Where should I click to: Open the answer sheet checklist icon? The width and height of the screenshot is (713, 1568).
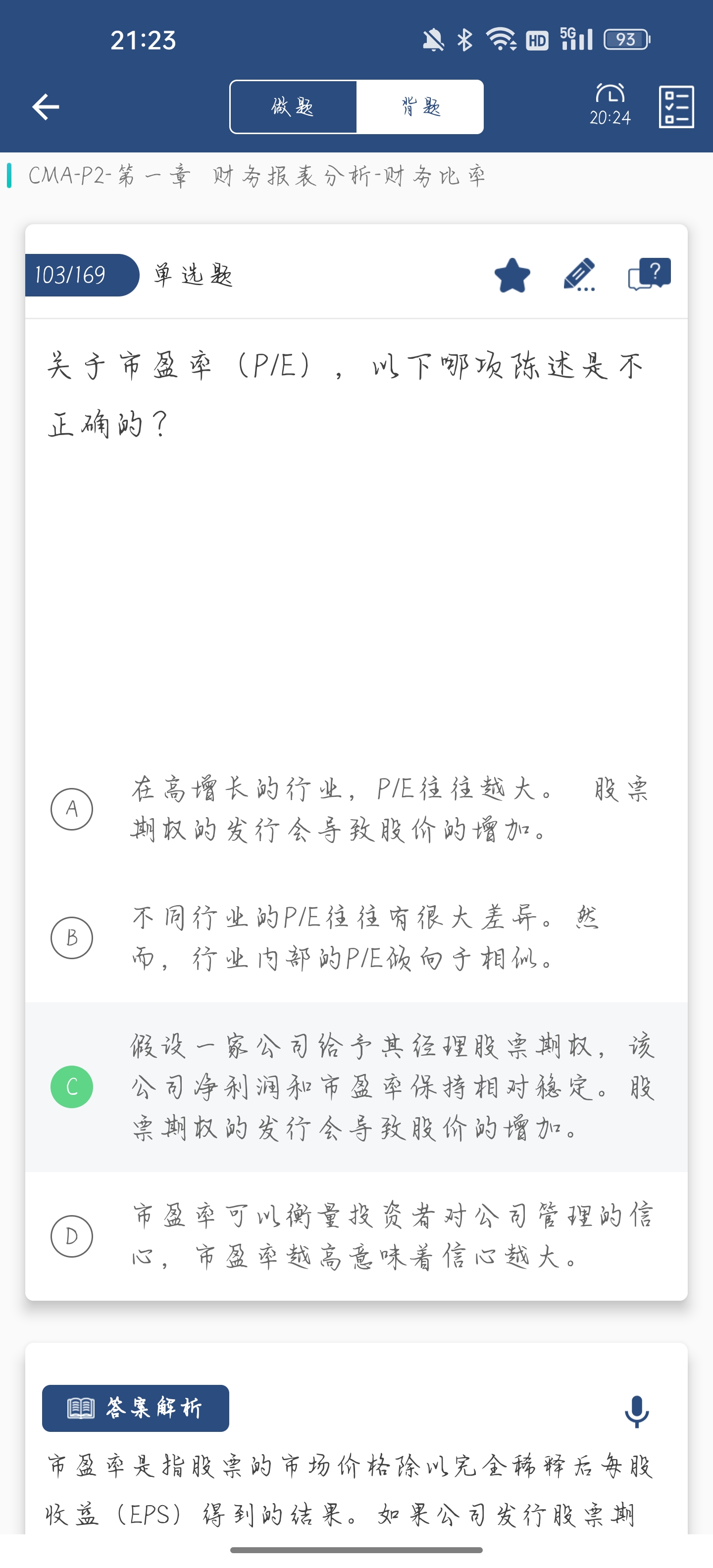point(676,107)
